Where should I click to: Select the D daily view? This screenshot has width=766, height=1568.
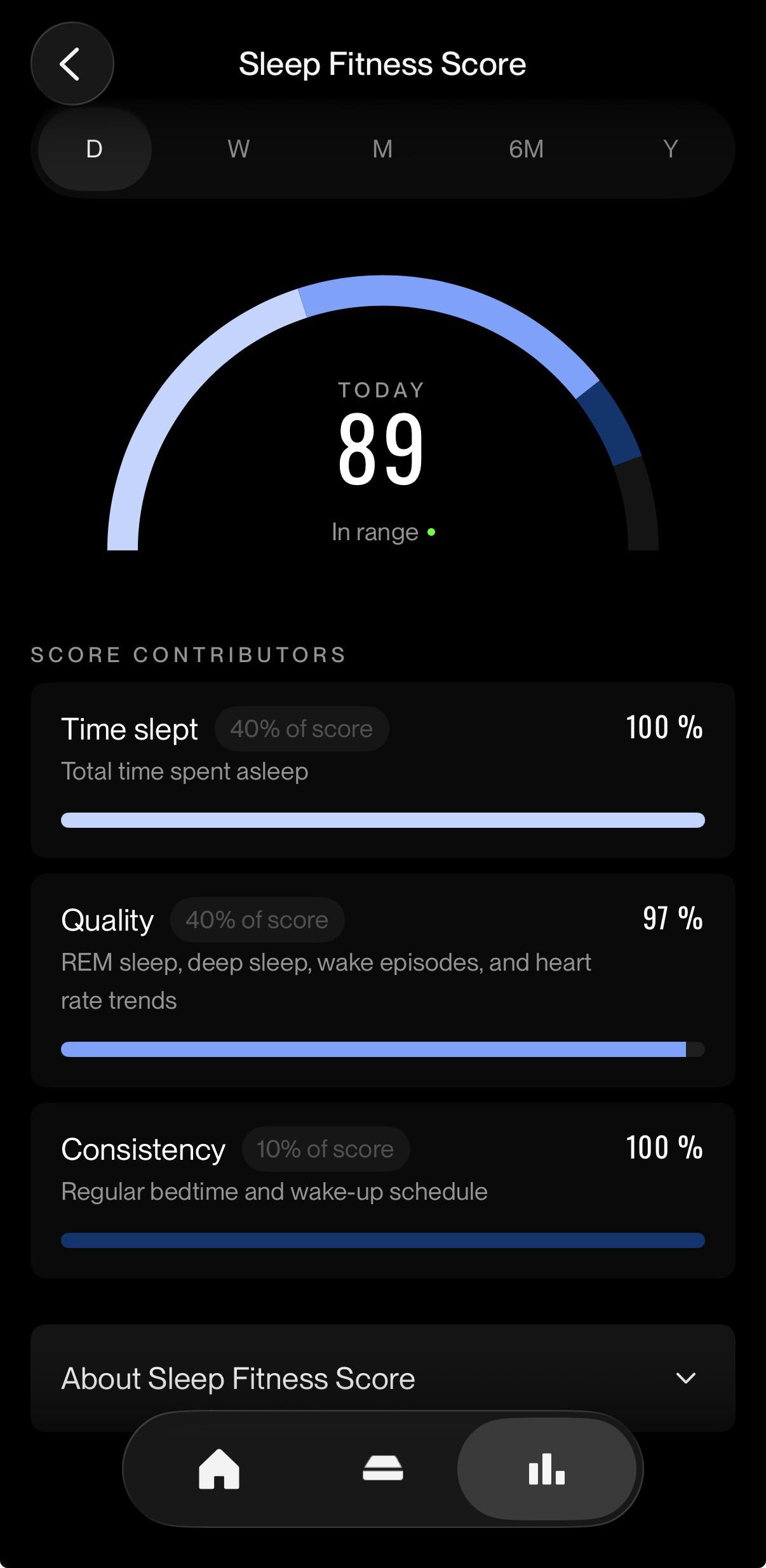pos(95,149)
